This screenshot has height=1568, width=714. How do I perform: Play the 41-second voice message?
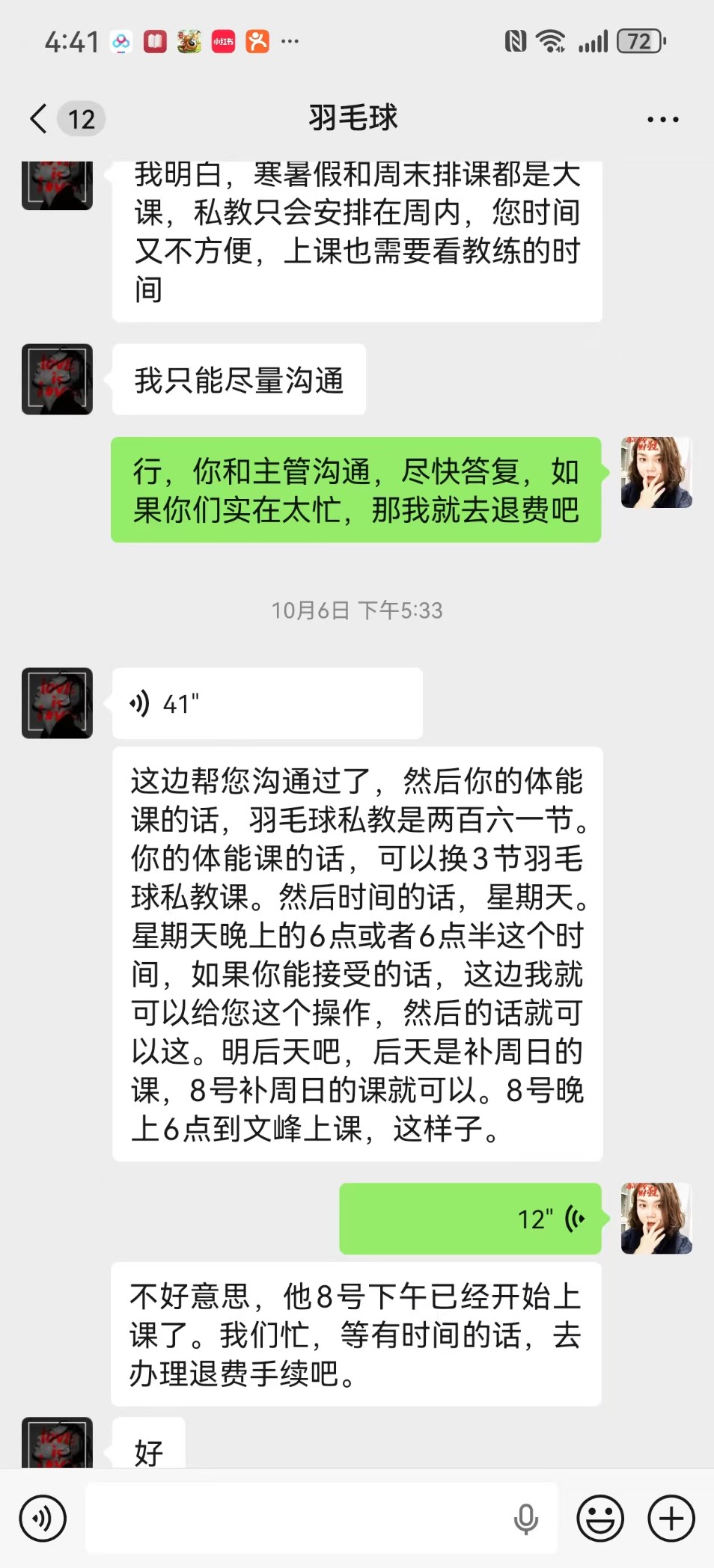click(266, 703)
